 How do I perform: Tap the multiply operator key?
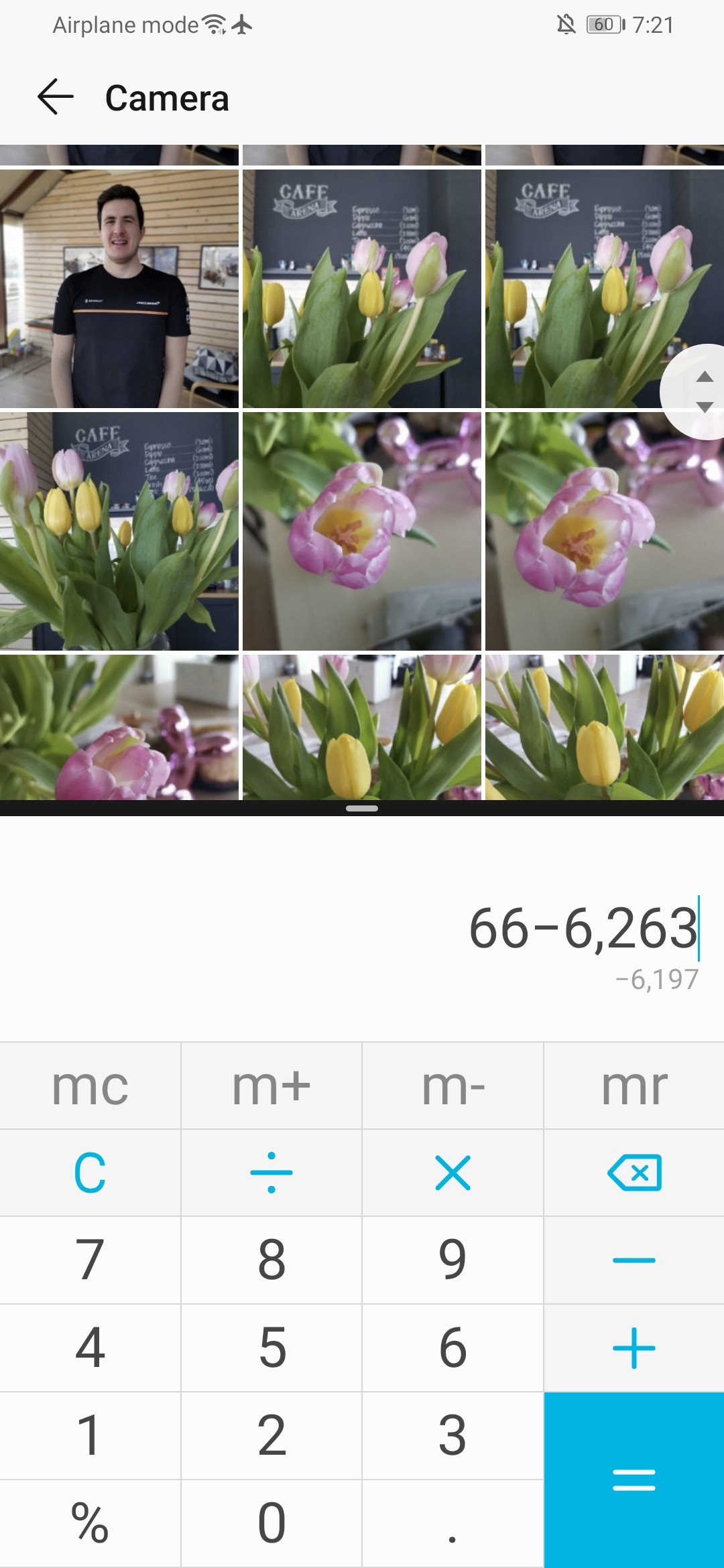point(453,1173)
